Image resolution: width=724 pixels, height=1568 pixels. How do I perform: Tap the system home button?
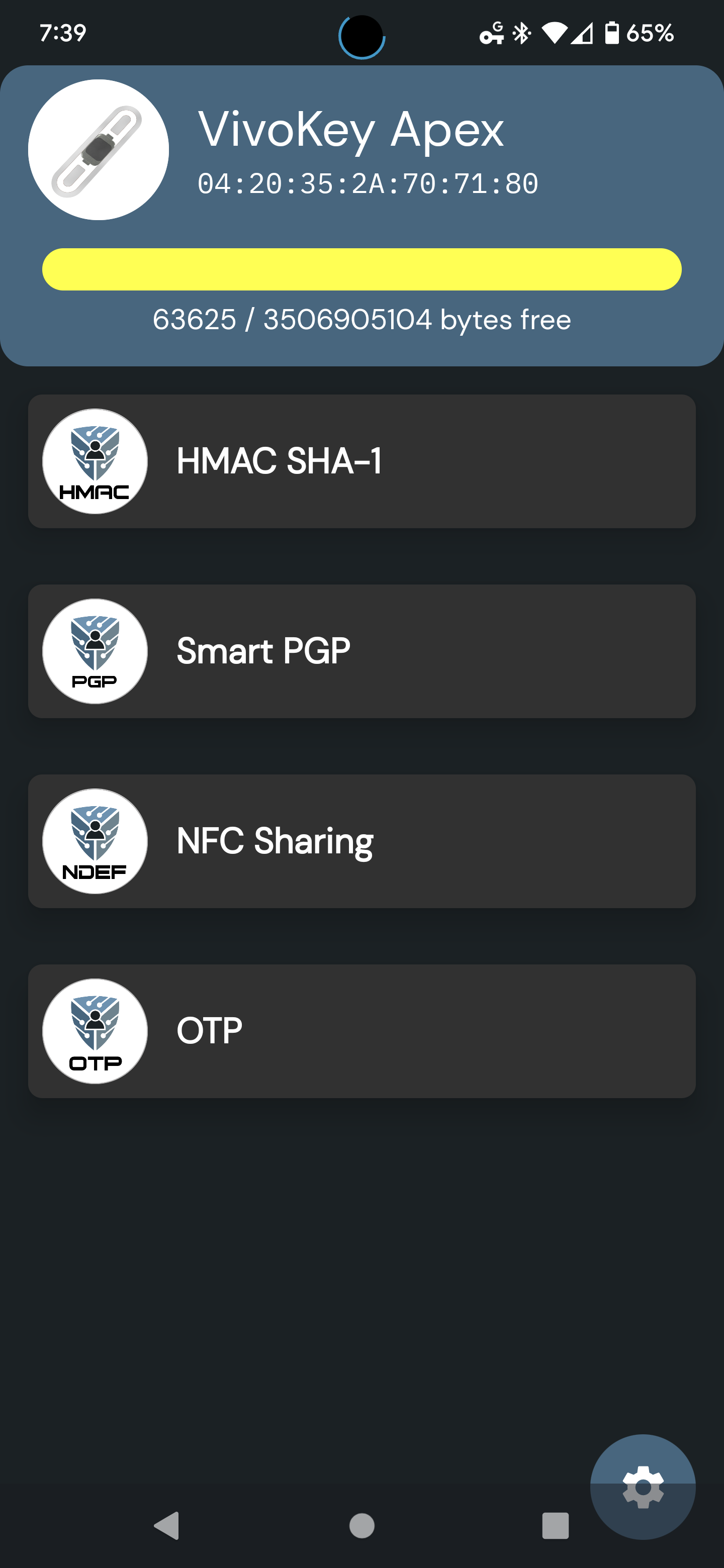pos(361,1525)
